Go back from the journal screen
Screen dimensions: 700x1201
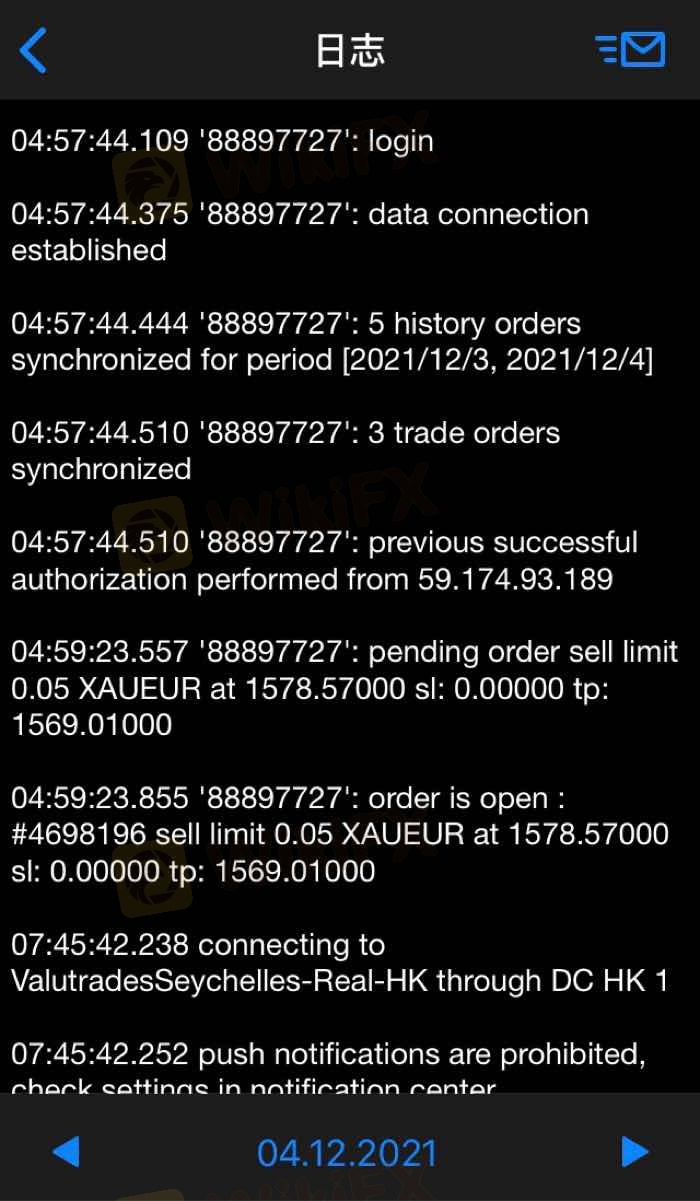point(33,50)
